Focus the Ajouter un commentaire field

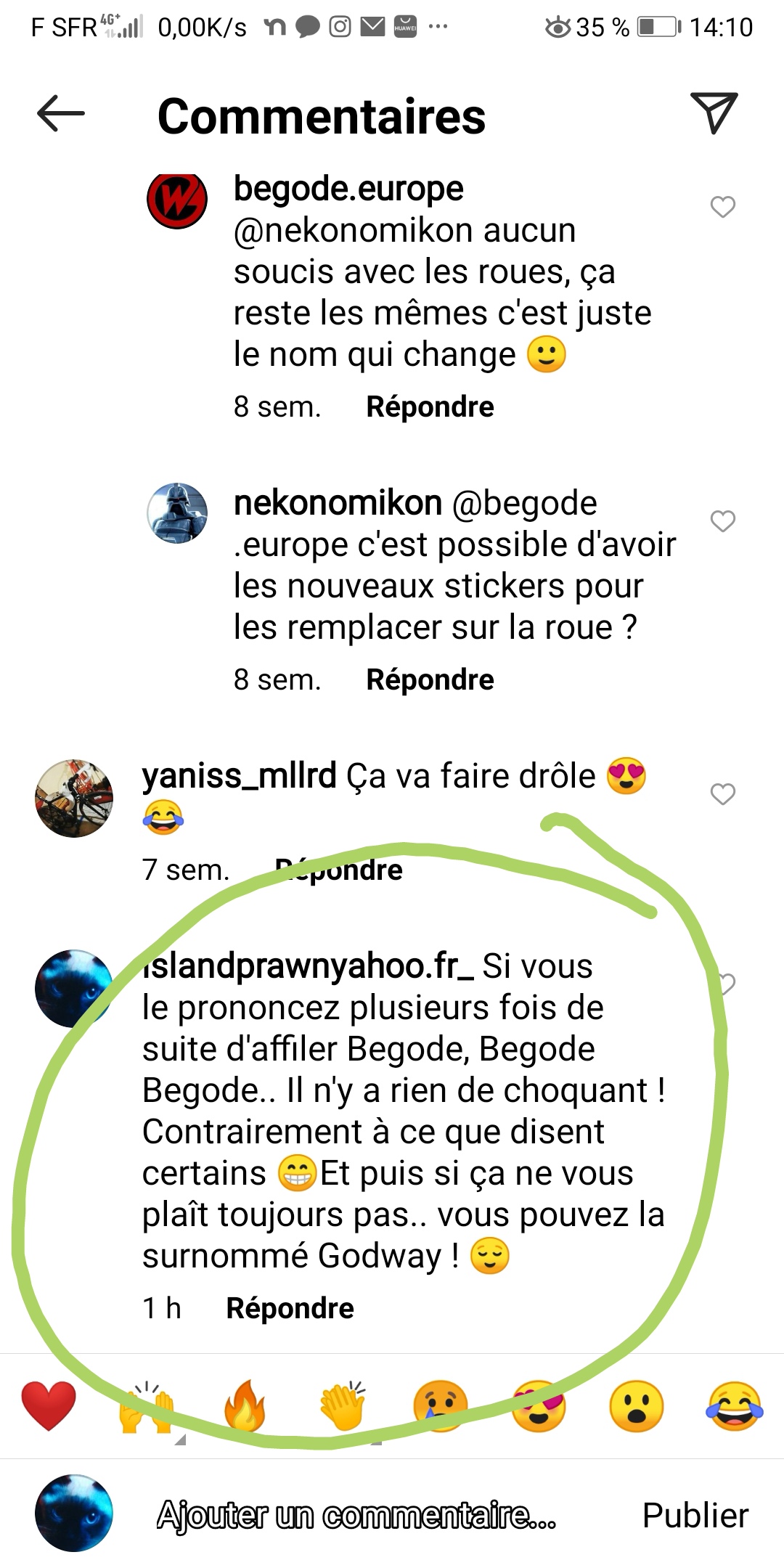(x=356, y=1516)
